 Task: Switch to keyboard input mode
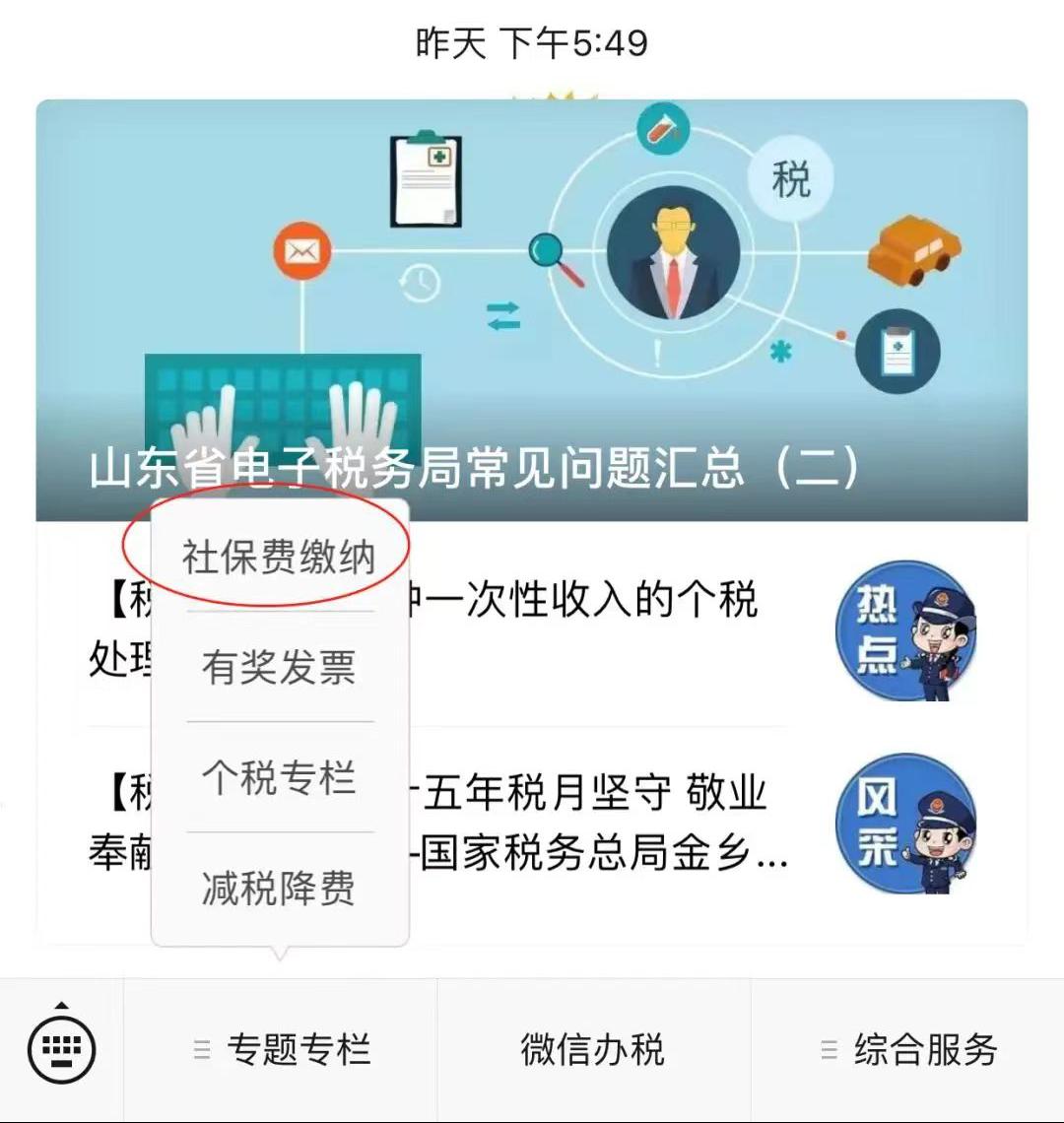[61, 1048]
